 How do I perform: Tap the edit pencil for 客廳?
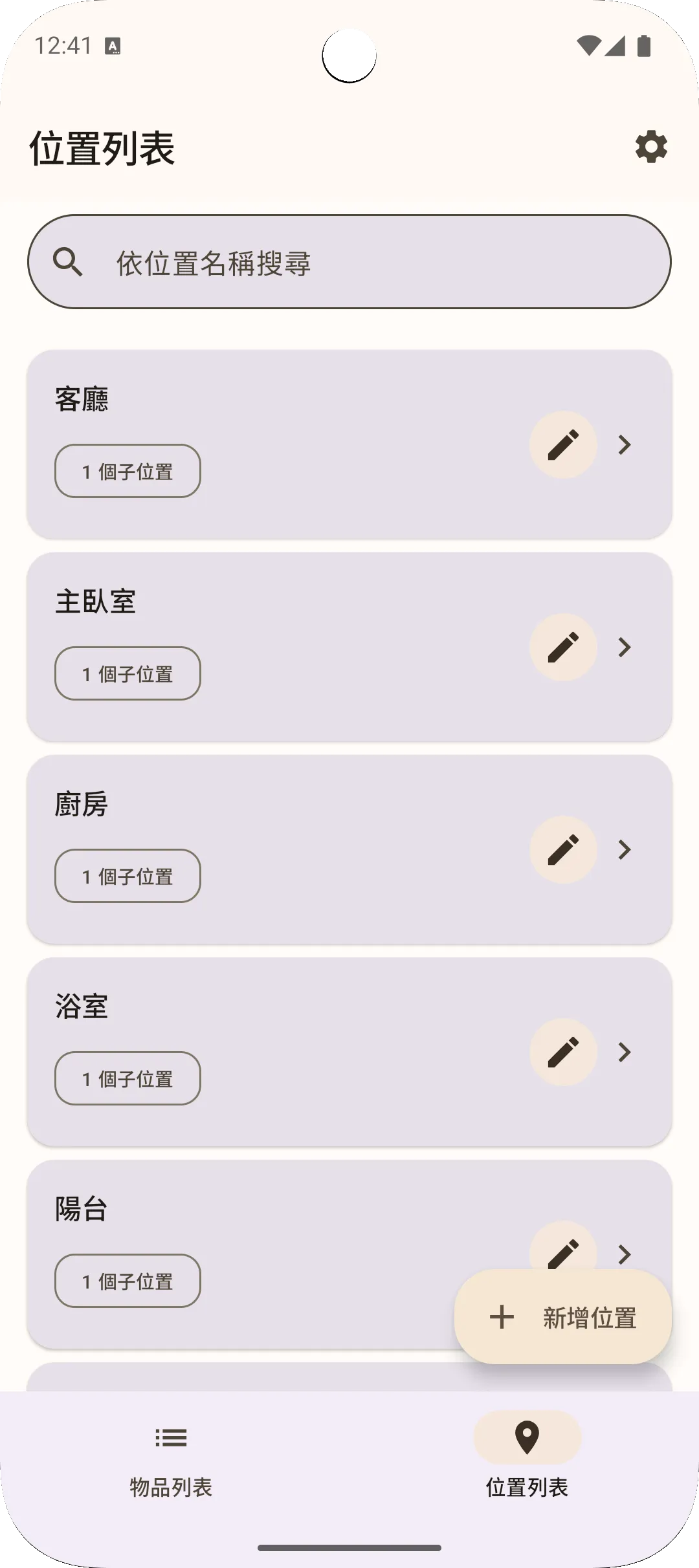tap(562, 444)
